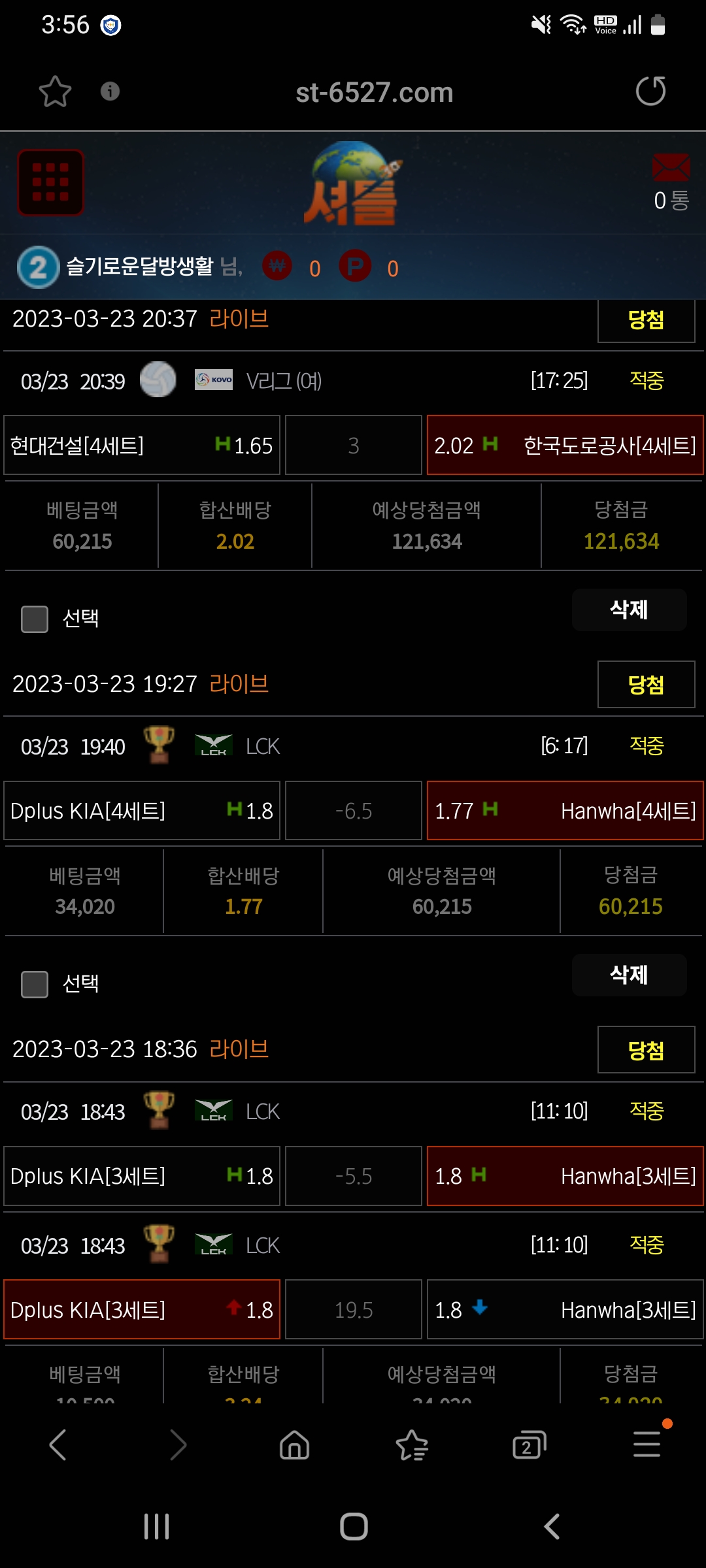The image size is (706, 1568).
Task: Delete the 2023-03-23 19:27 bet record
Action: point(628,975)
